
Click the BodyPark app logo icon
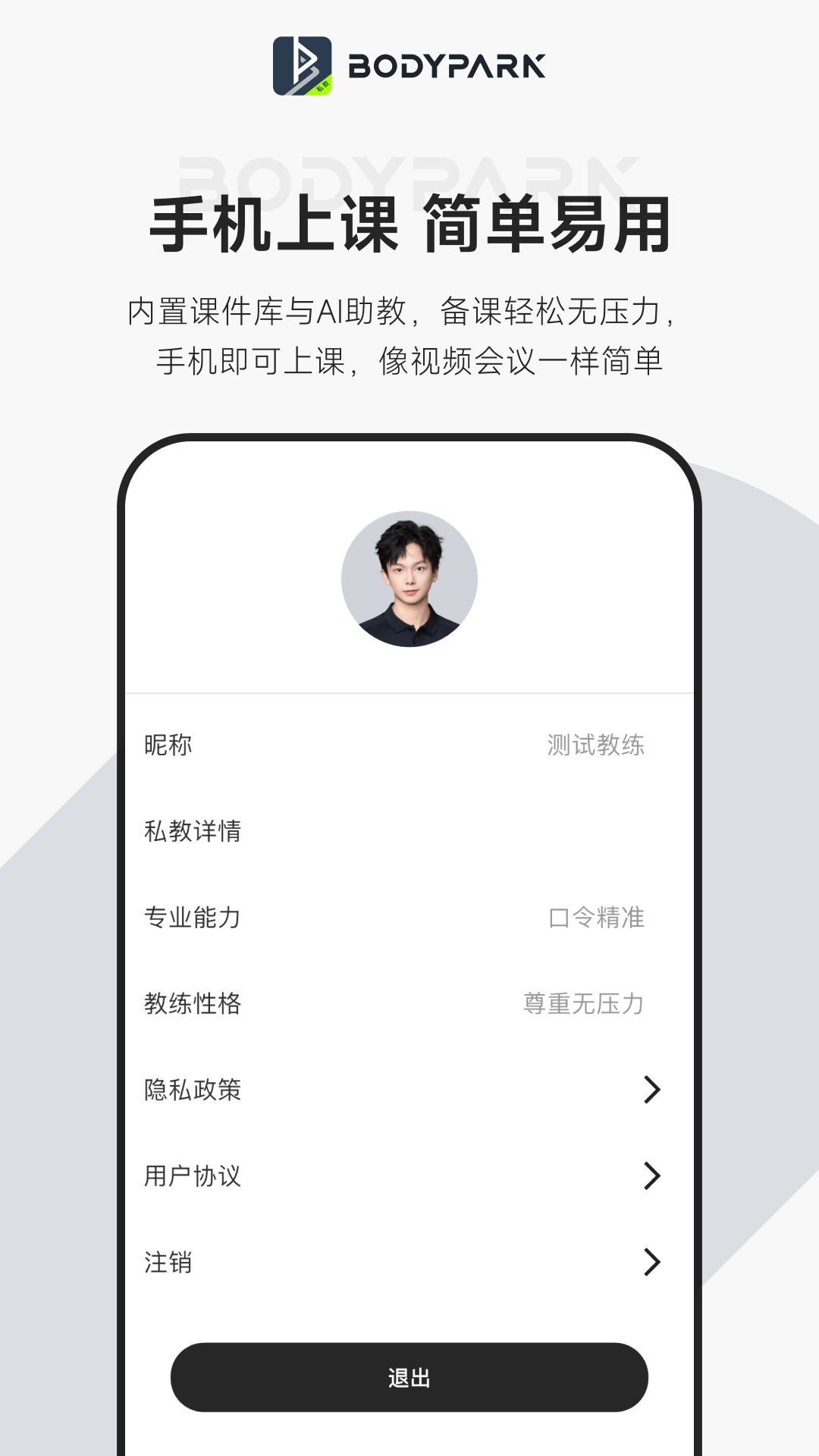click(302, 67)
